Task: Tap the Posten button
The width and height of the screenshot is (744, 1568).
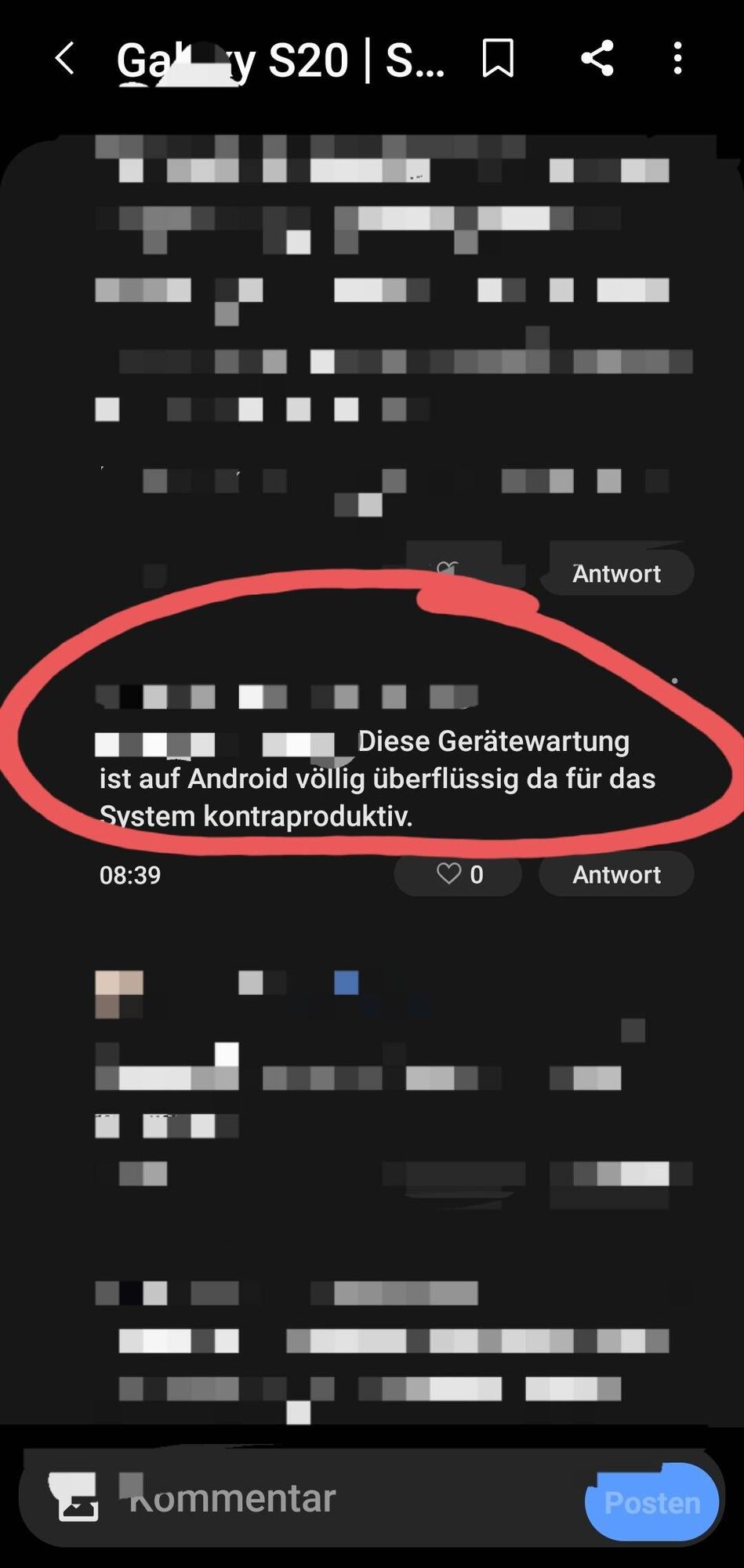Action: click(651, 1502)
